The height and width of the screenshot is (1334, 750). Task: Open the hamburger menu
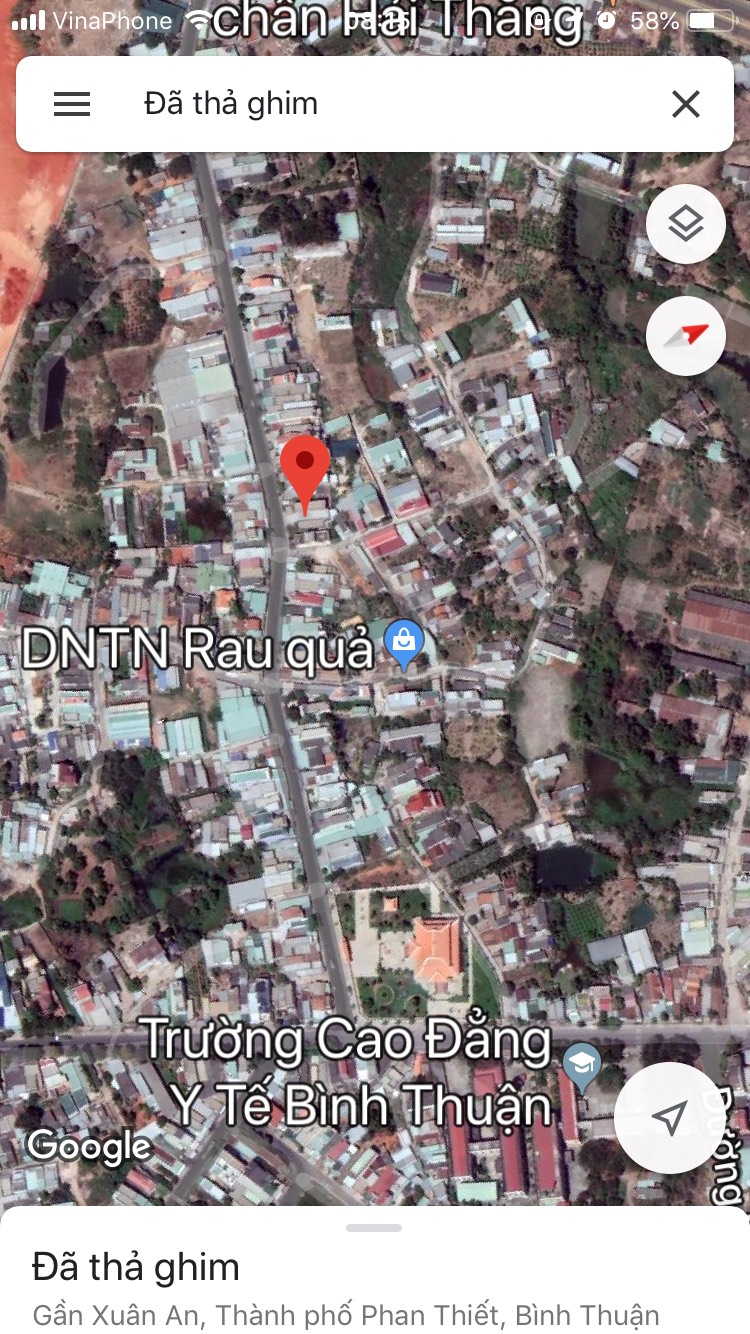[x=72, y=104]
